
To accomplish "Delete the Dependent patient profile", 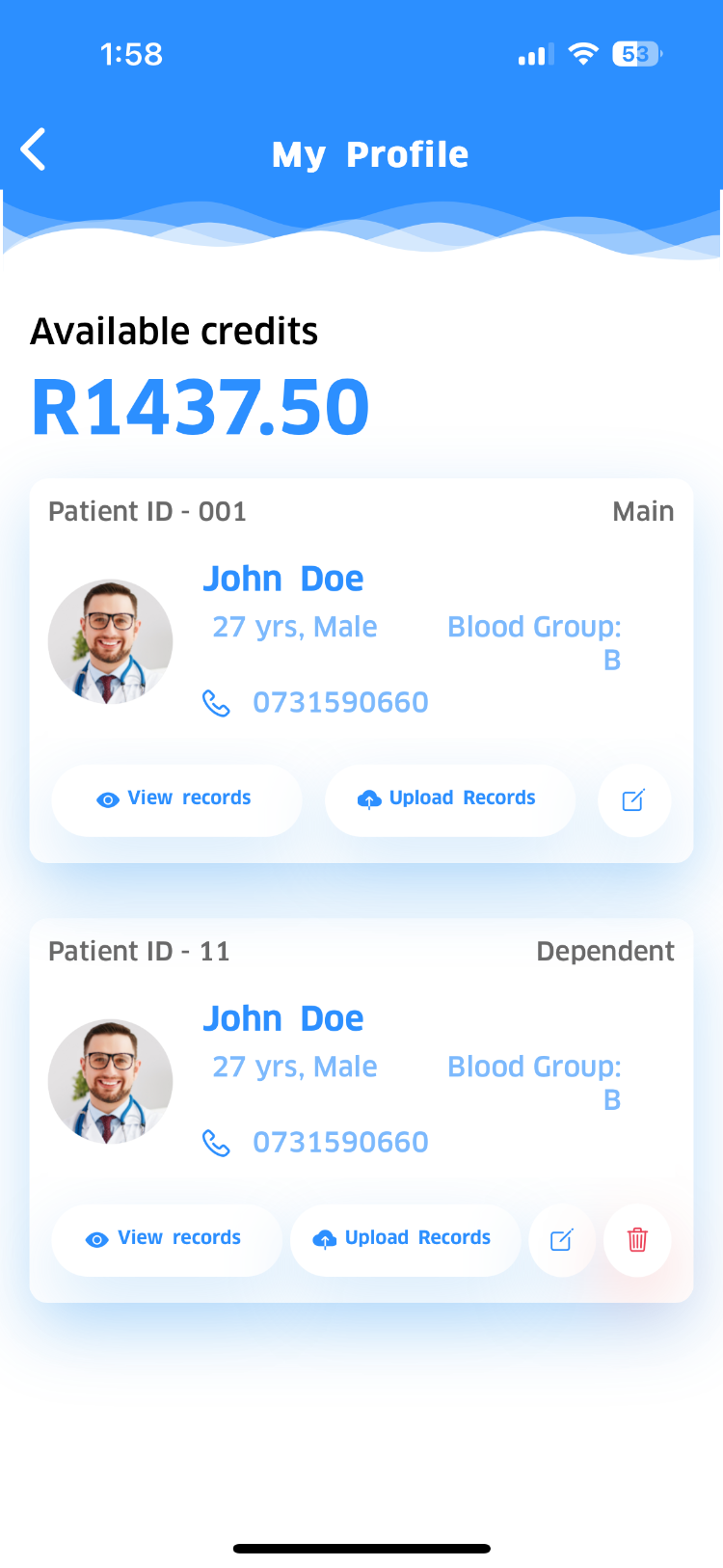I will coord(637,1239).
